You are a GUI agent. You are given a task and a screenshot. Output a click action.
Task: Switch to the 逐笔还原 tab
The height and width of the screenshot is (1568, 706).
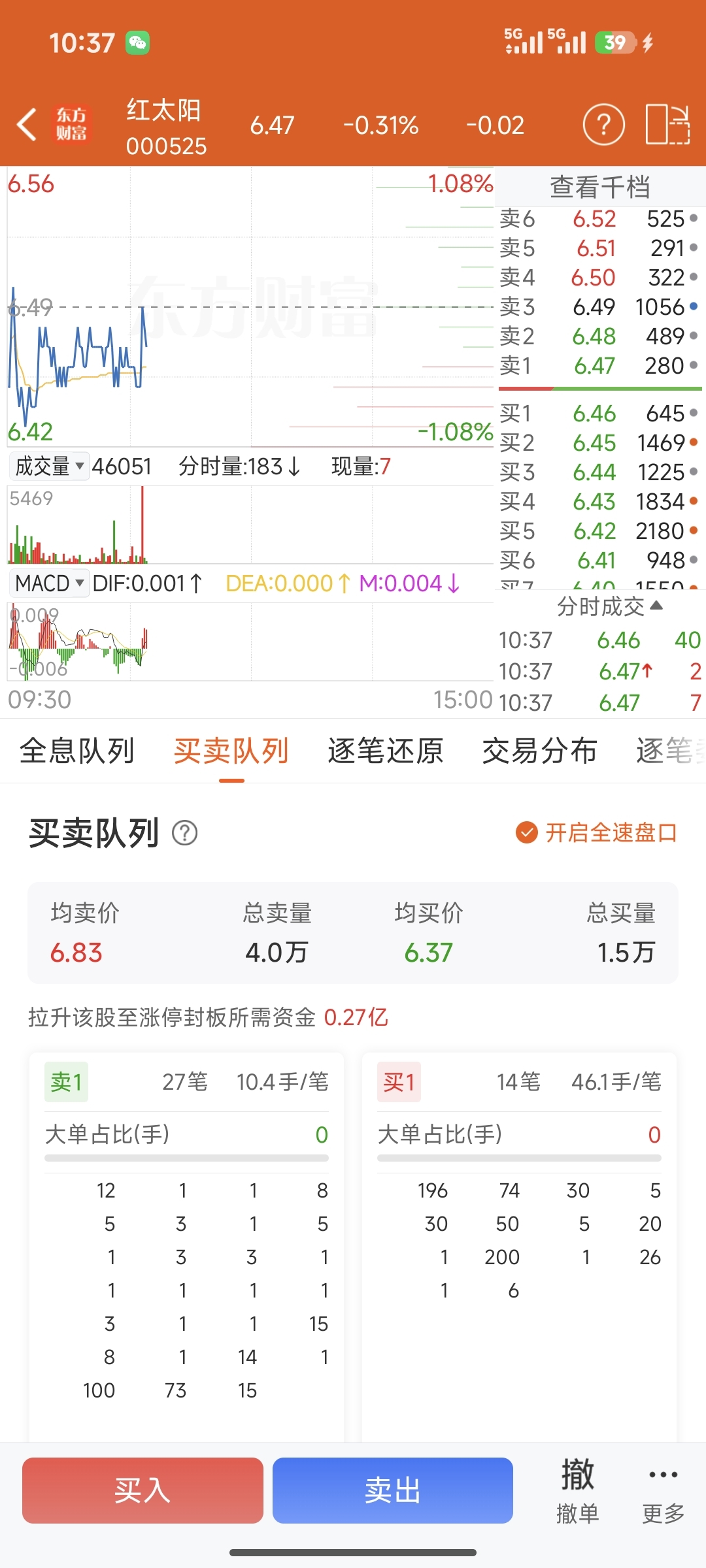[386, 751]
